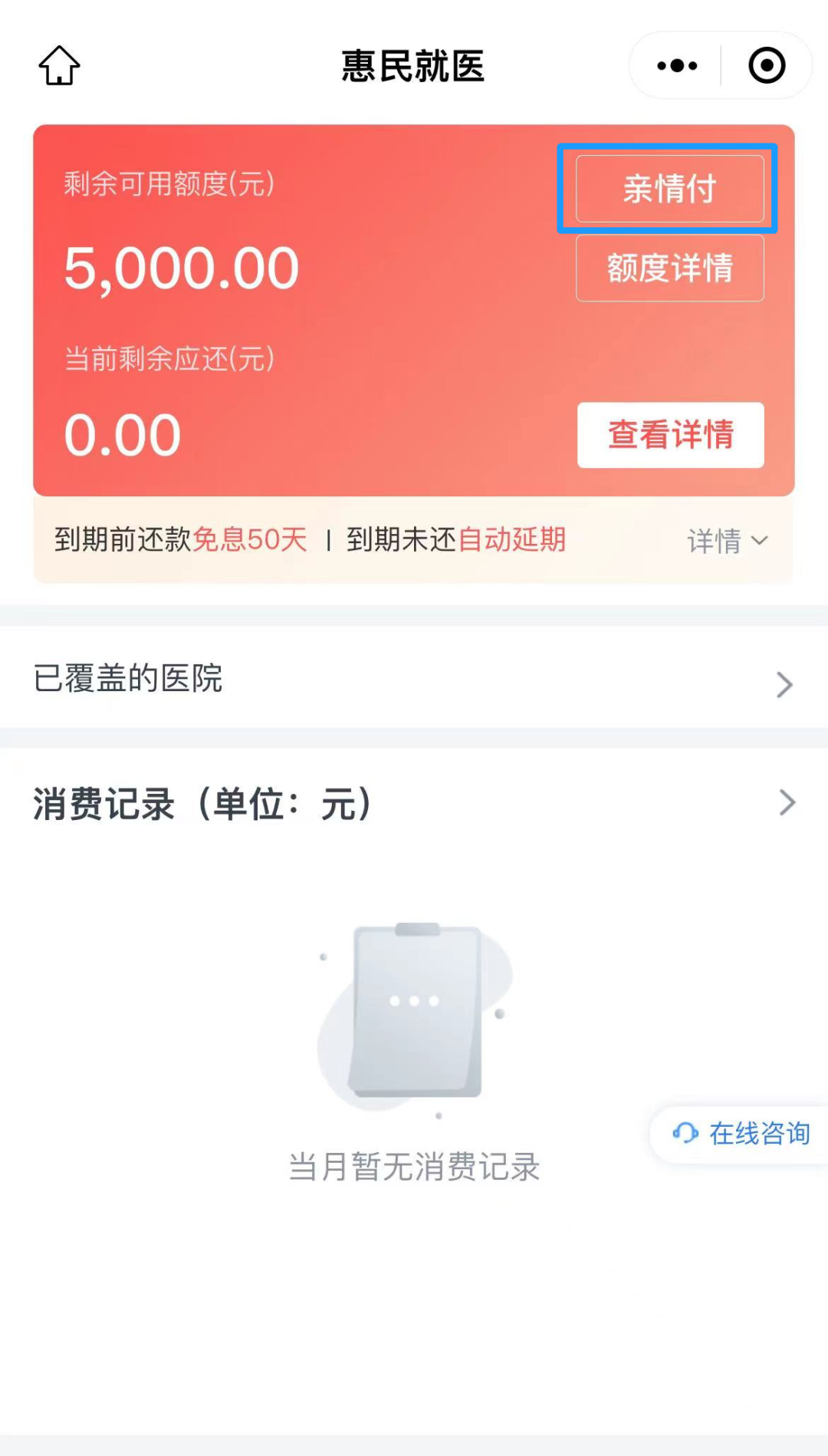Click the 自动延期 red text

pyautogui.click(x=512, y=539)
